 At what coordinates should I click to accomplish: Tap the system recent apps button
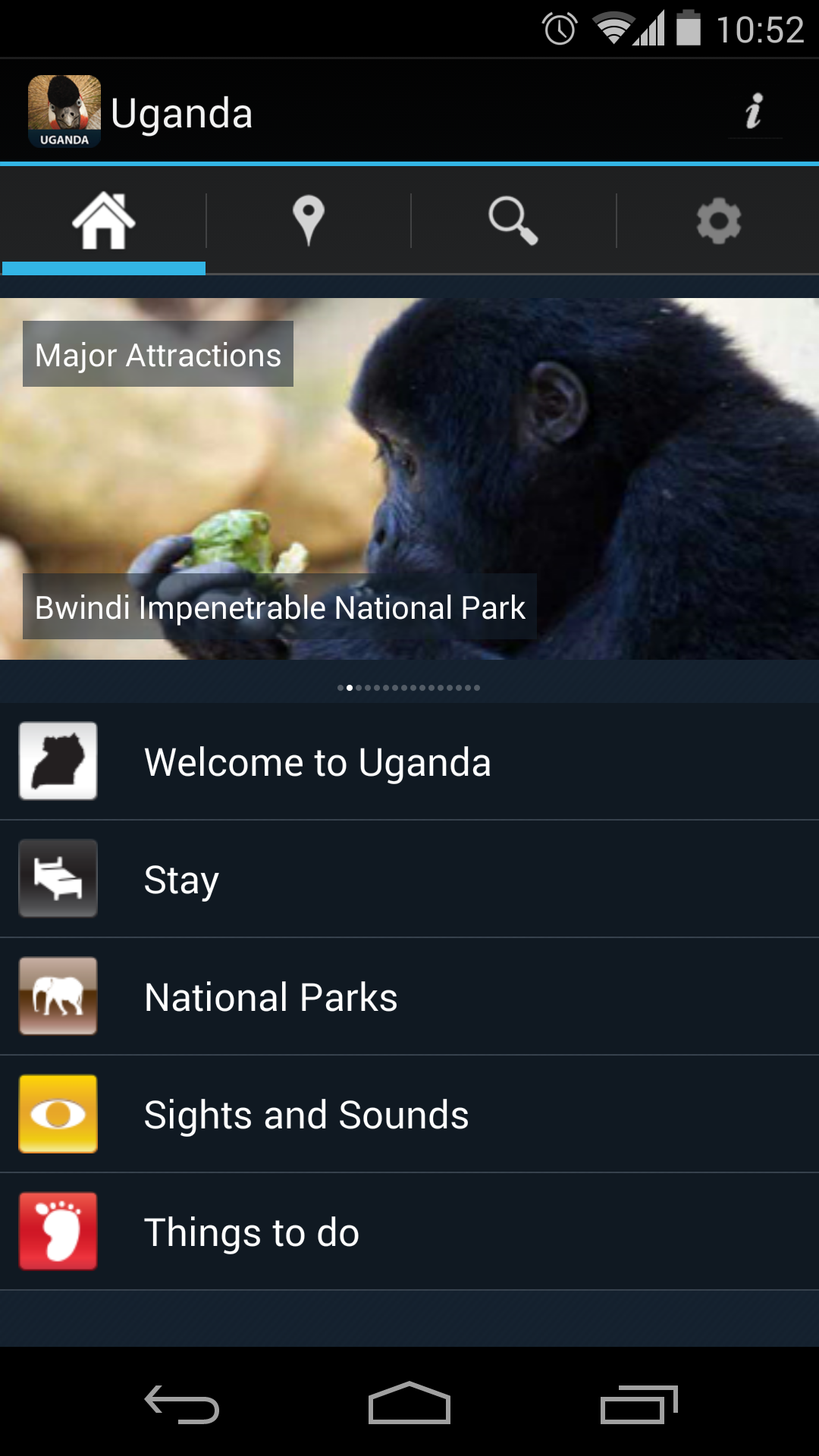639,1404
